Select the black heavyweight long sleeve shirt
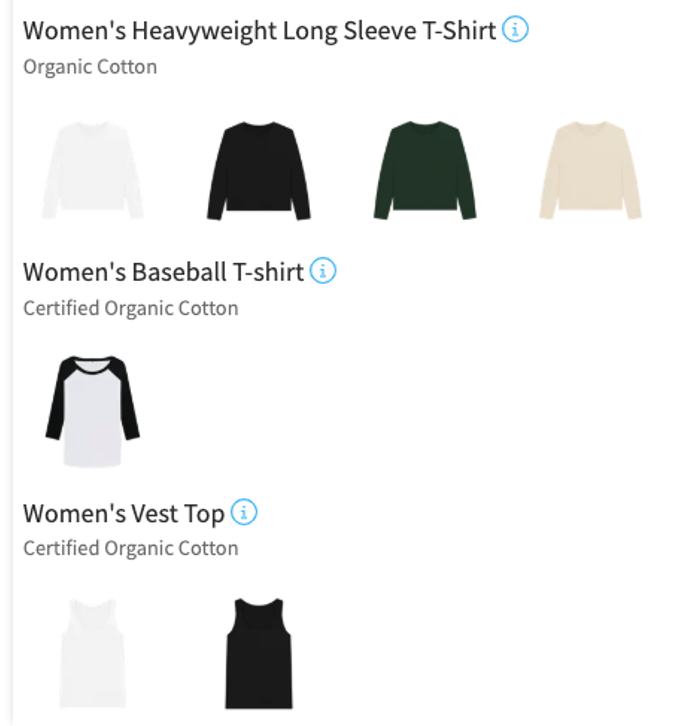 258,170
